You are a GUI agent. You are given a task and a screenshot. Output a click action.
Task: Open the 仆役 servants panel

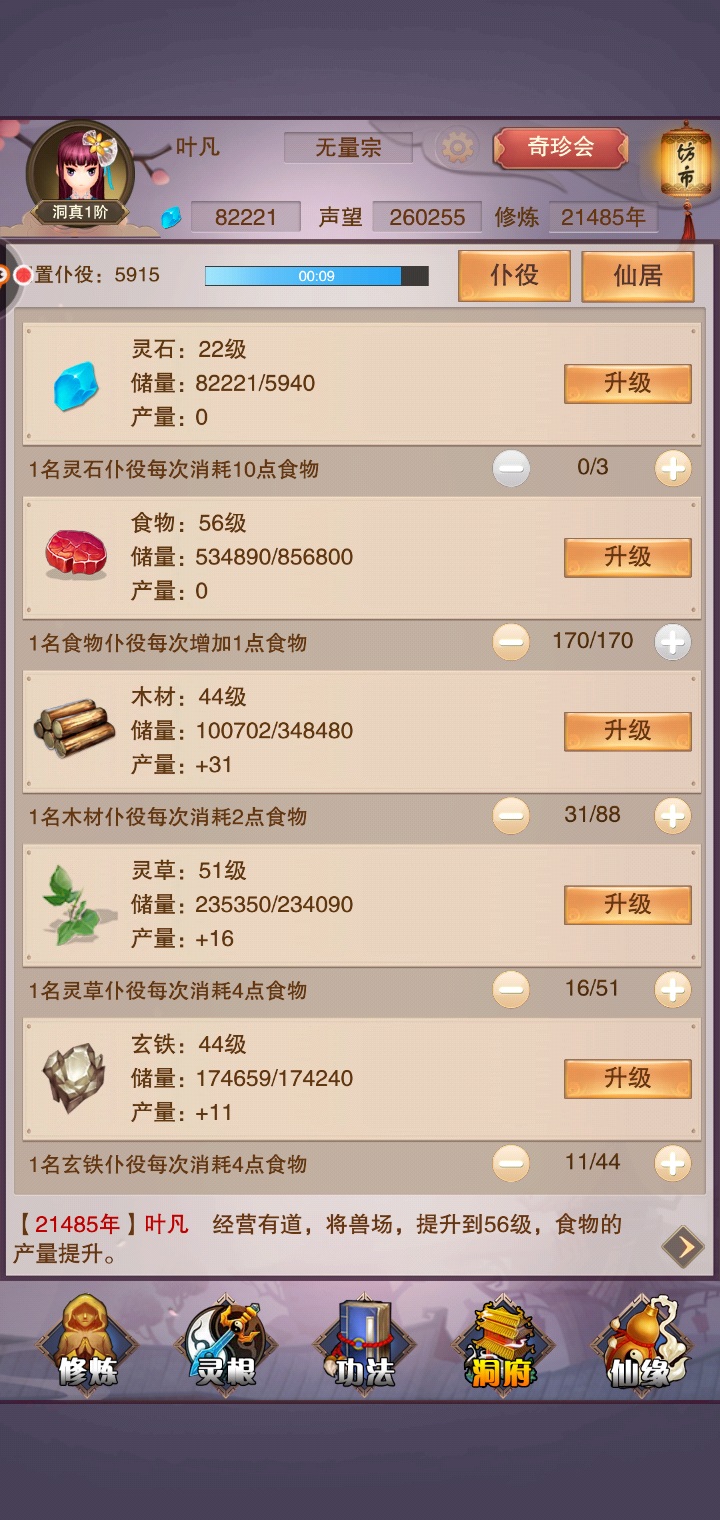tap(514, 275)
